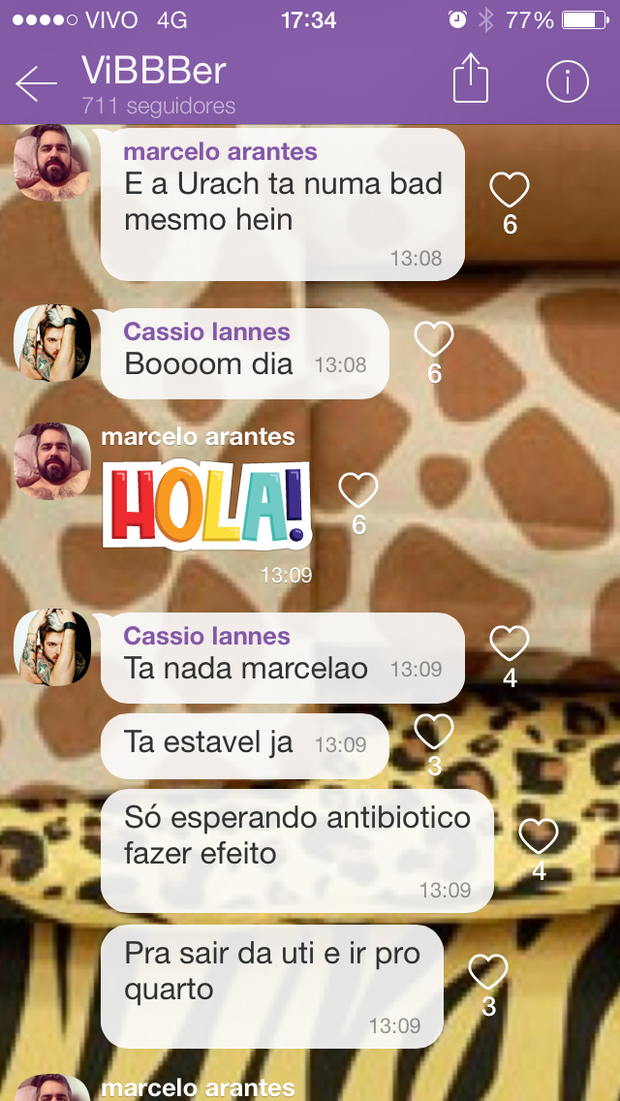
Task: Open Cassio lannes' avatar beside "Boooom dia"
Action: pyautogui.click(x=52, y=343)
